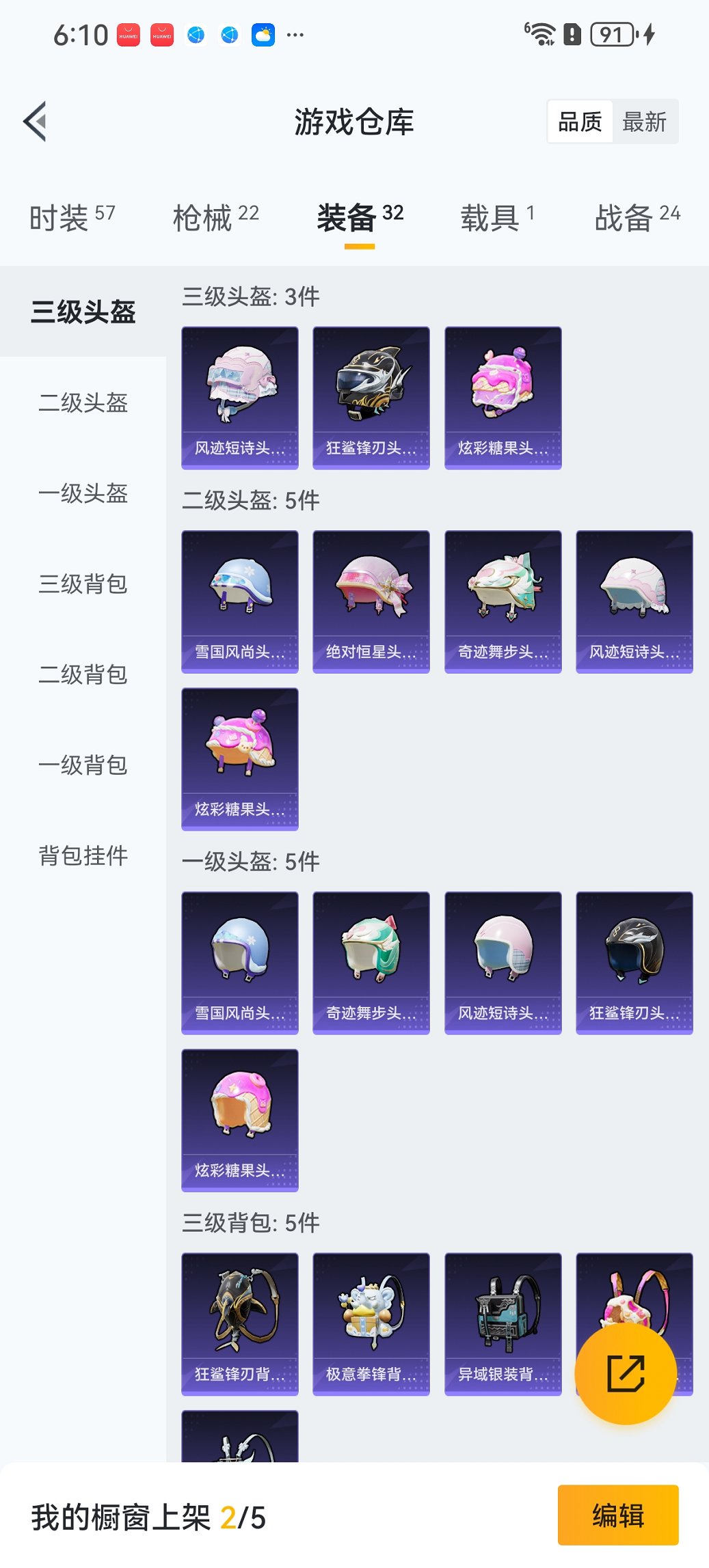The height and width of the screenshot is (1568, 709).
Task: Open the 绝对恒星头盔 item card
Action: (x=371, y=600)
